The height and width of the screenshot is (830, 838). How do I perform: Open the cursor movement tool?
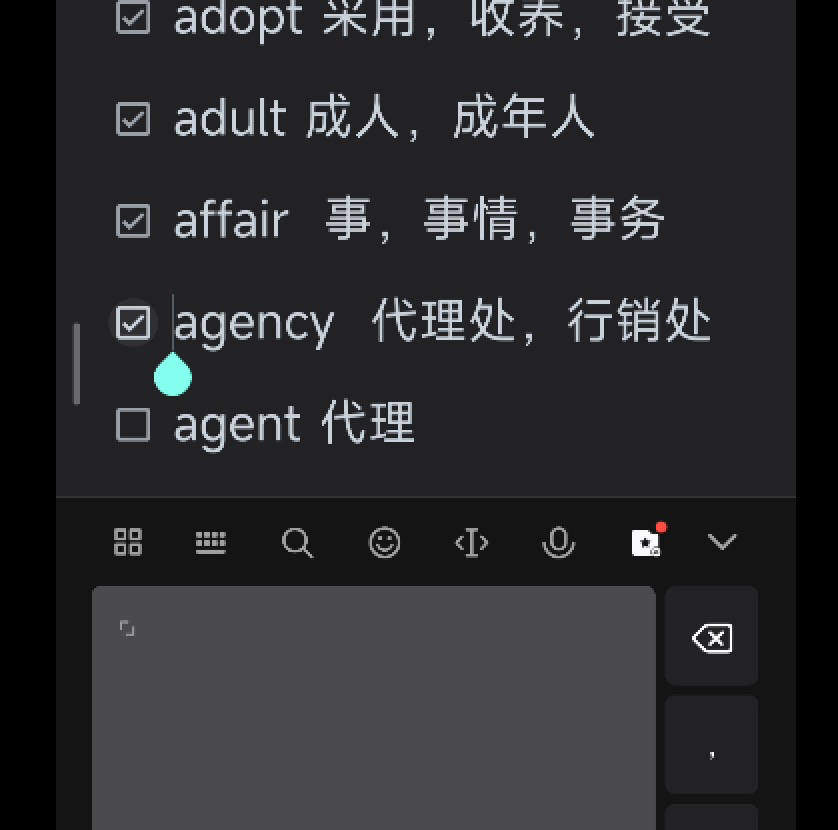tap(471, 542)
